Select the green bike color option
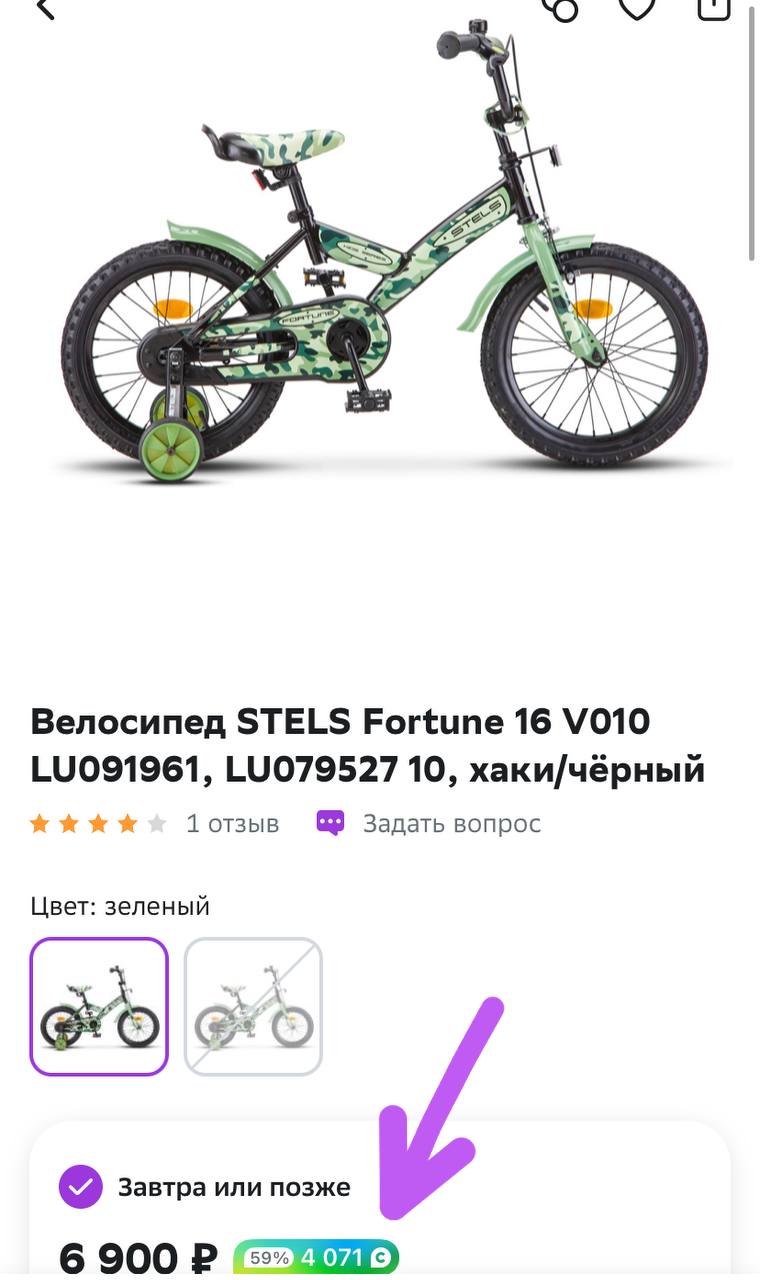 click(x=99, y=1006)
